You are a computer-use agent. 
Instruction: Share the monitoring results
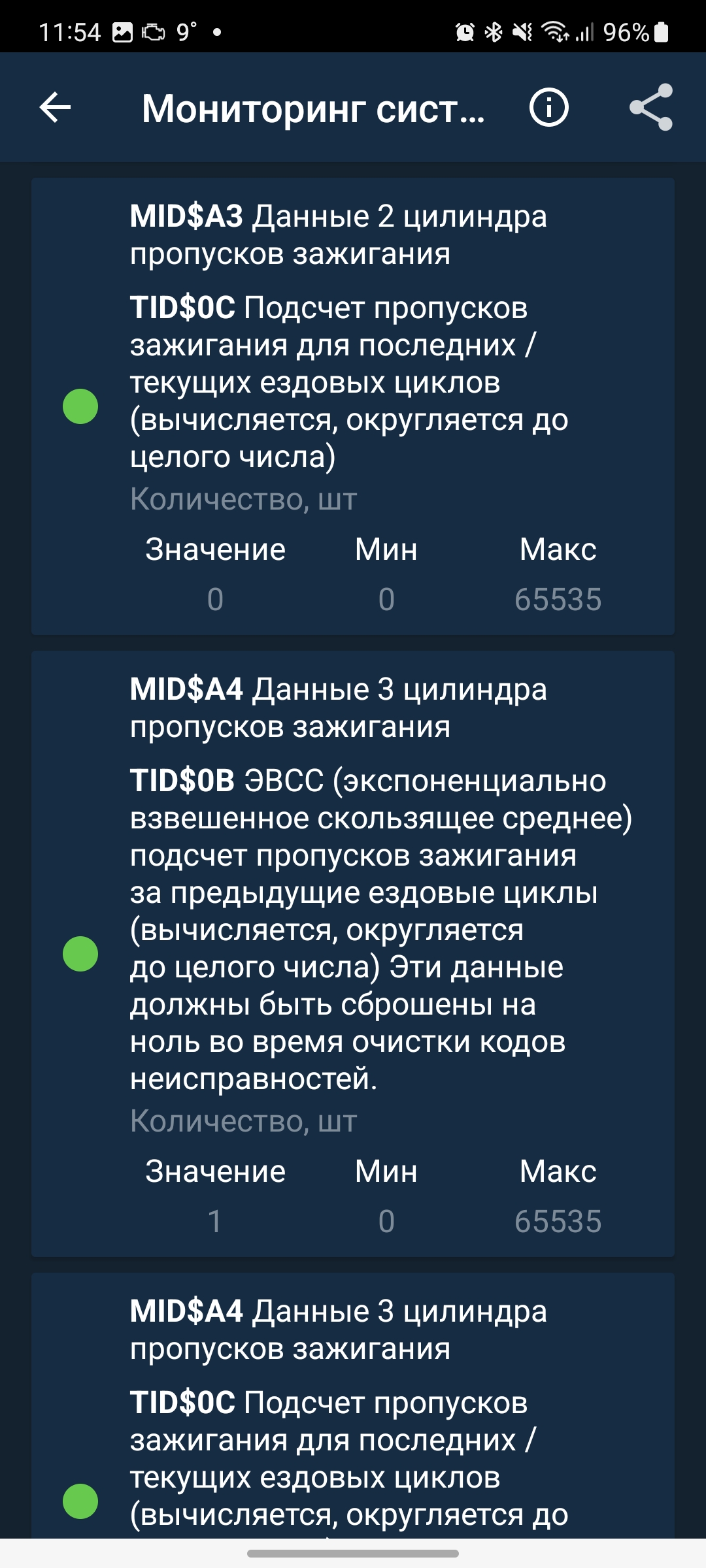pyautogui.click(x=651, y=108)
